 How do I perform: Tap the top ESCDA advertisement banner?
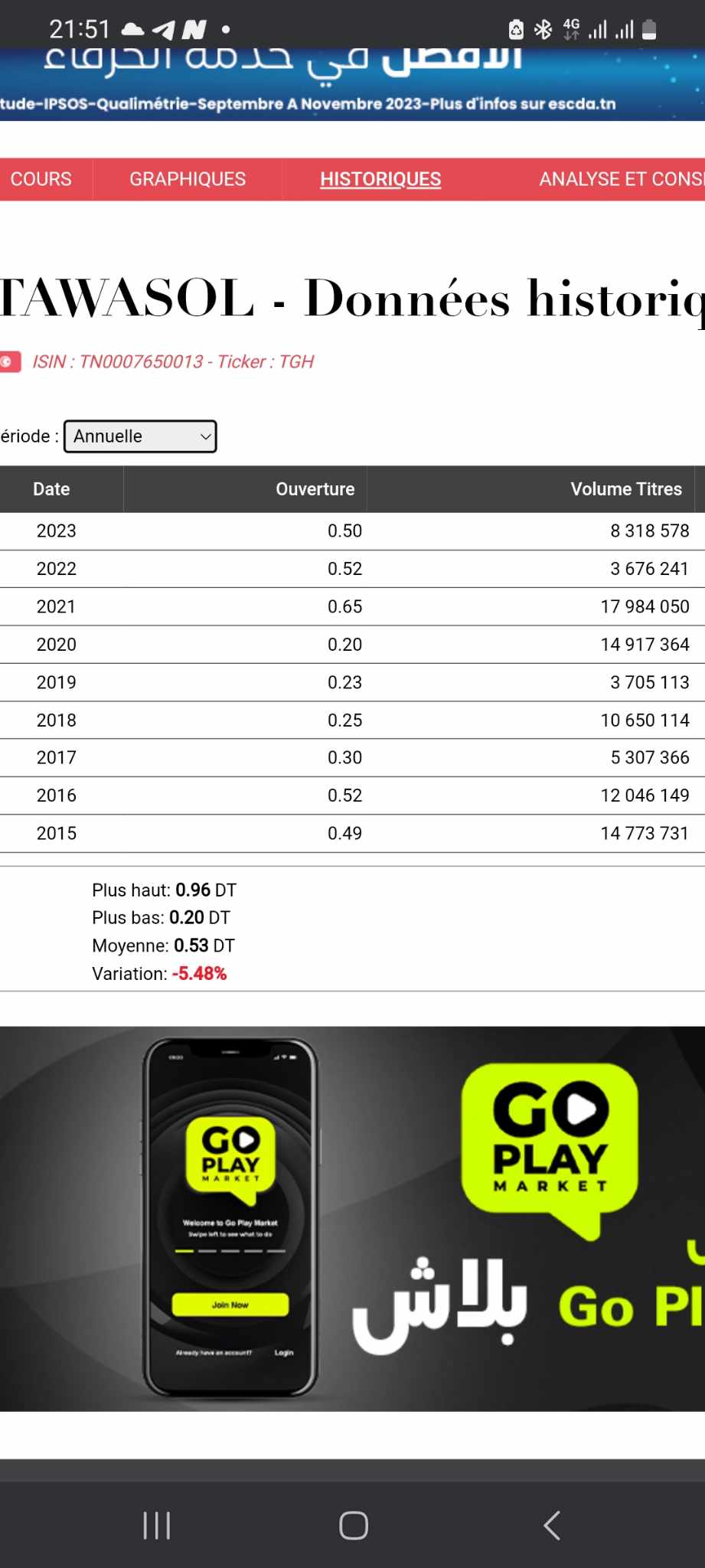pyautogui.click(x=352, y=86)
